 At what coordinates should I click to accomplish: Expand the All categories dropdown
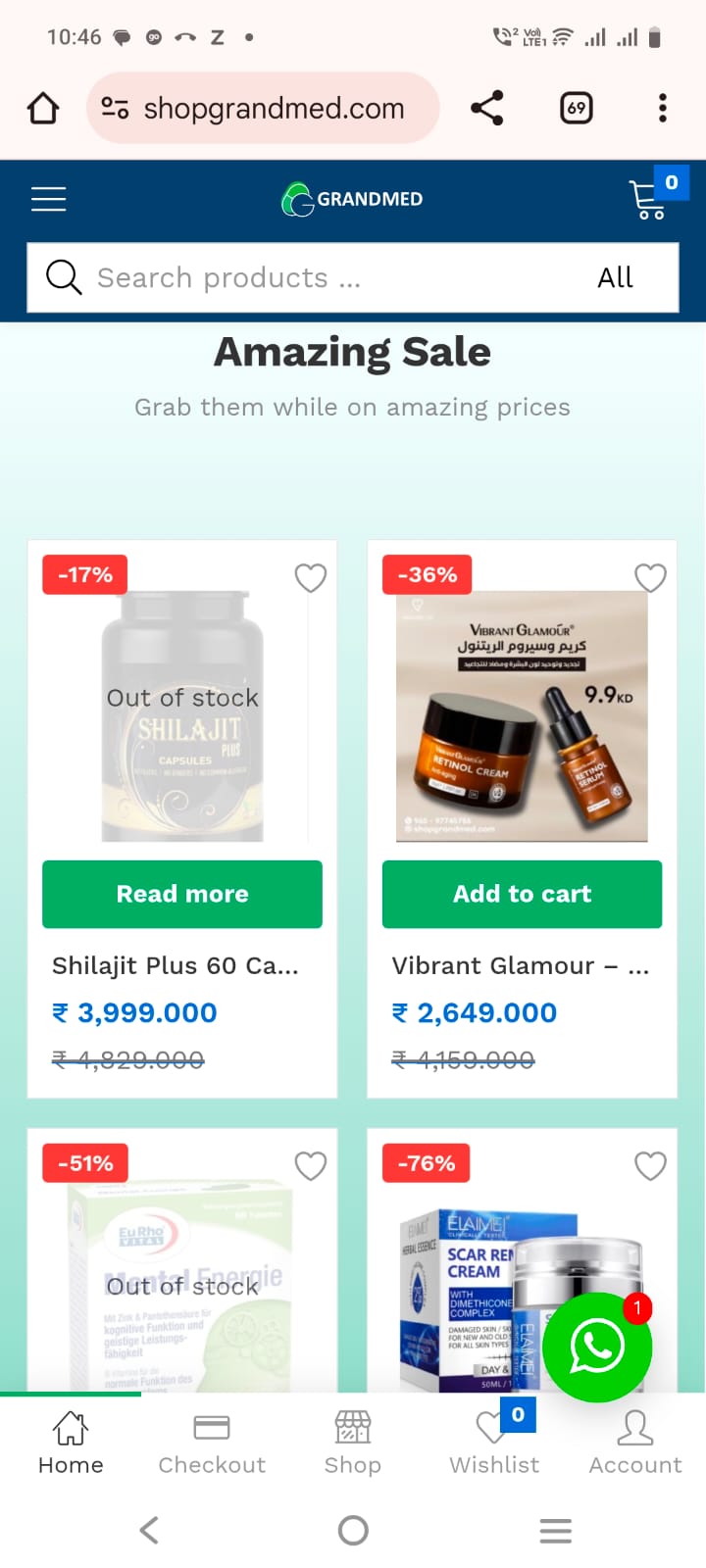[x=616, y=278]
